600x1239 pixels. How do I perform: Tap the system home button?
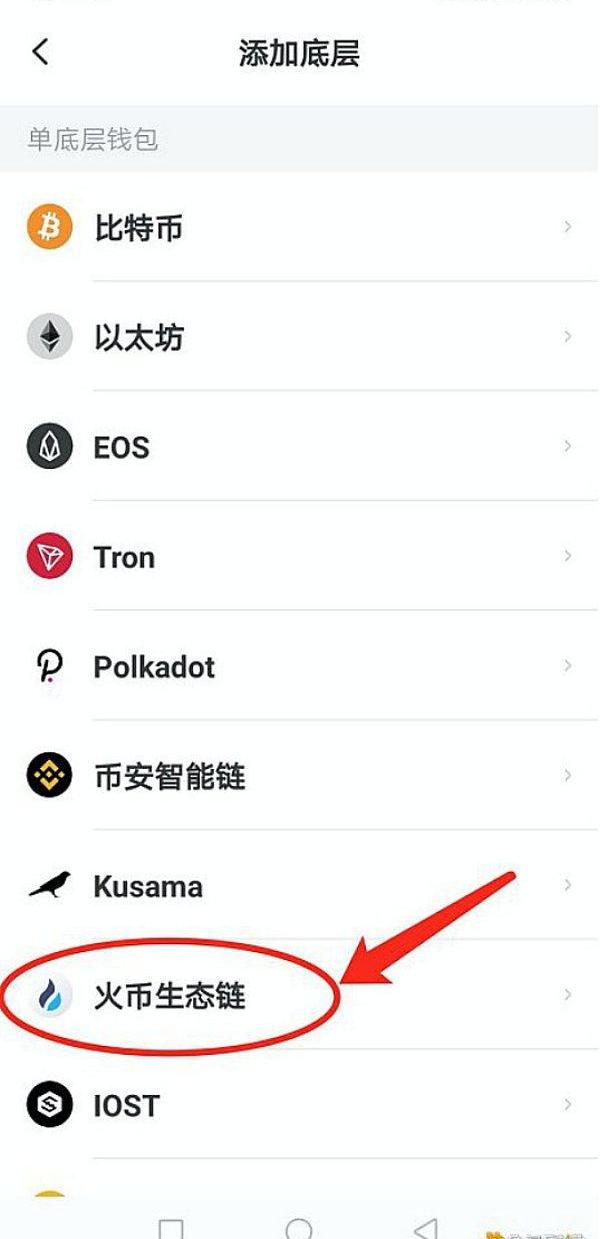[299, 1227]
